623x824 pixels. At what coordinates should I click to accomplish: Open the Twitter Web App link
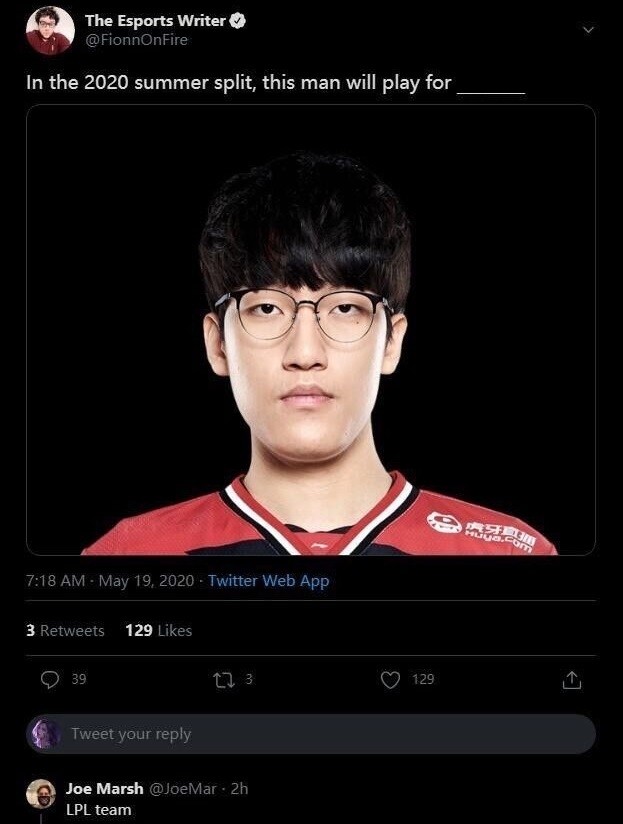(x=268, y=581)
